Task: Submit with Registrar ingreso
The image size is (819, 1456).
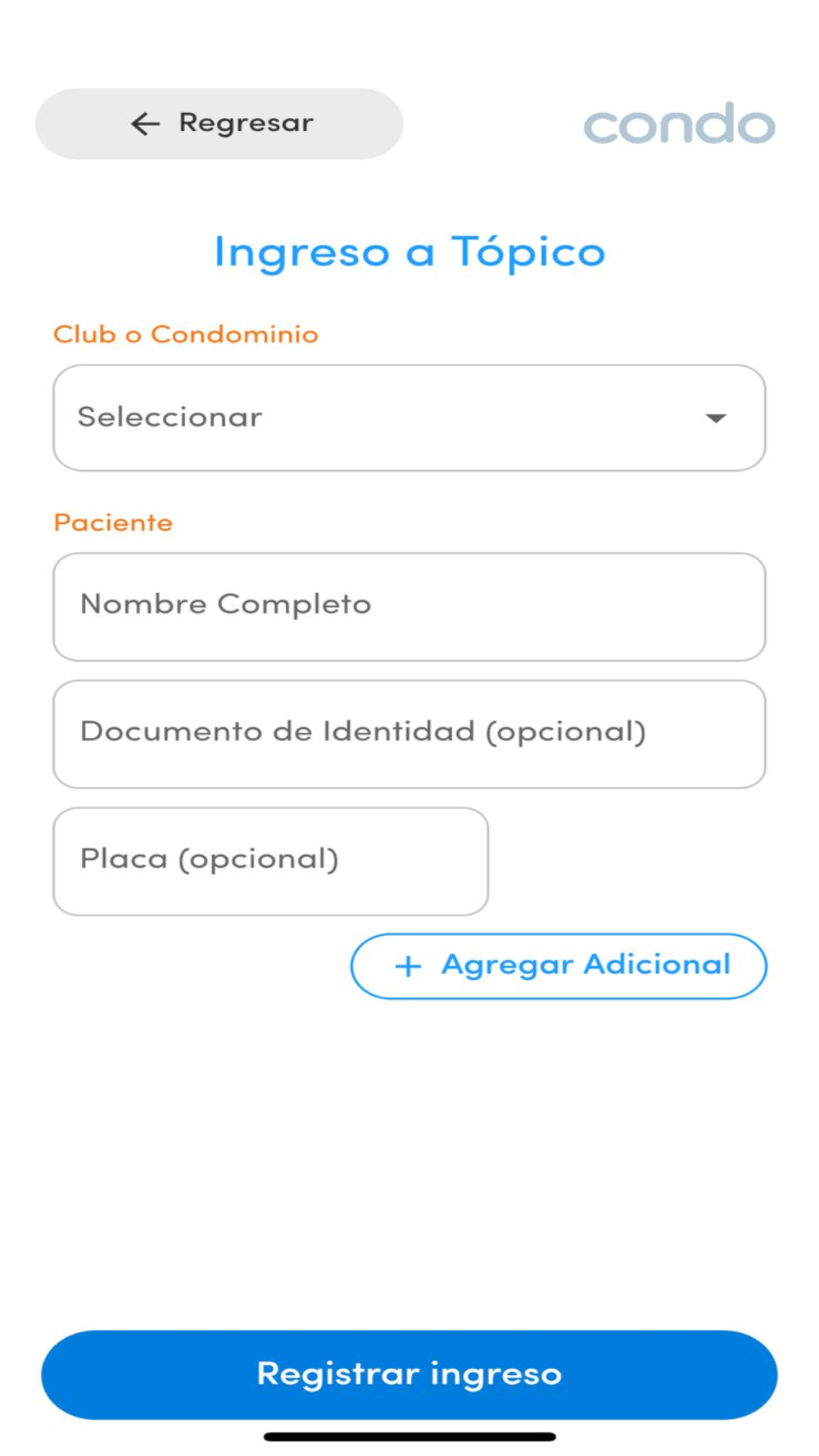Action: pyautogui.click(x=409, y=1375)
